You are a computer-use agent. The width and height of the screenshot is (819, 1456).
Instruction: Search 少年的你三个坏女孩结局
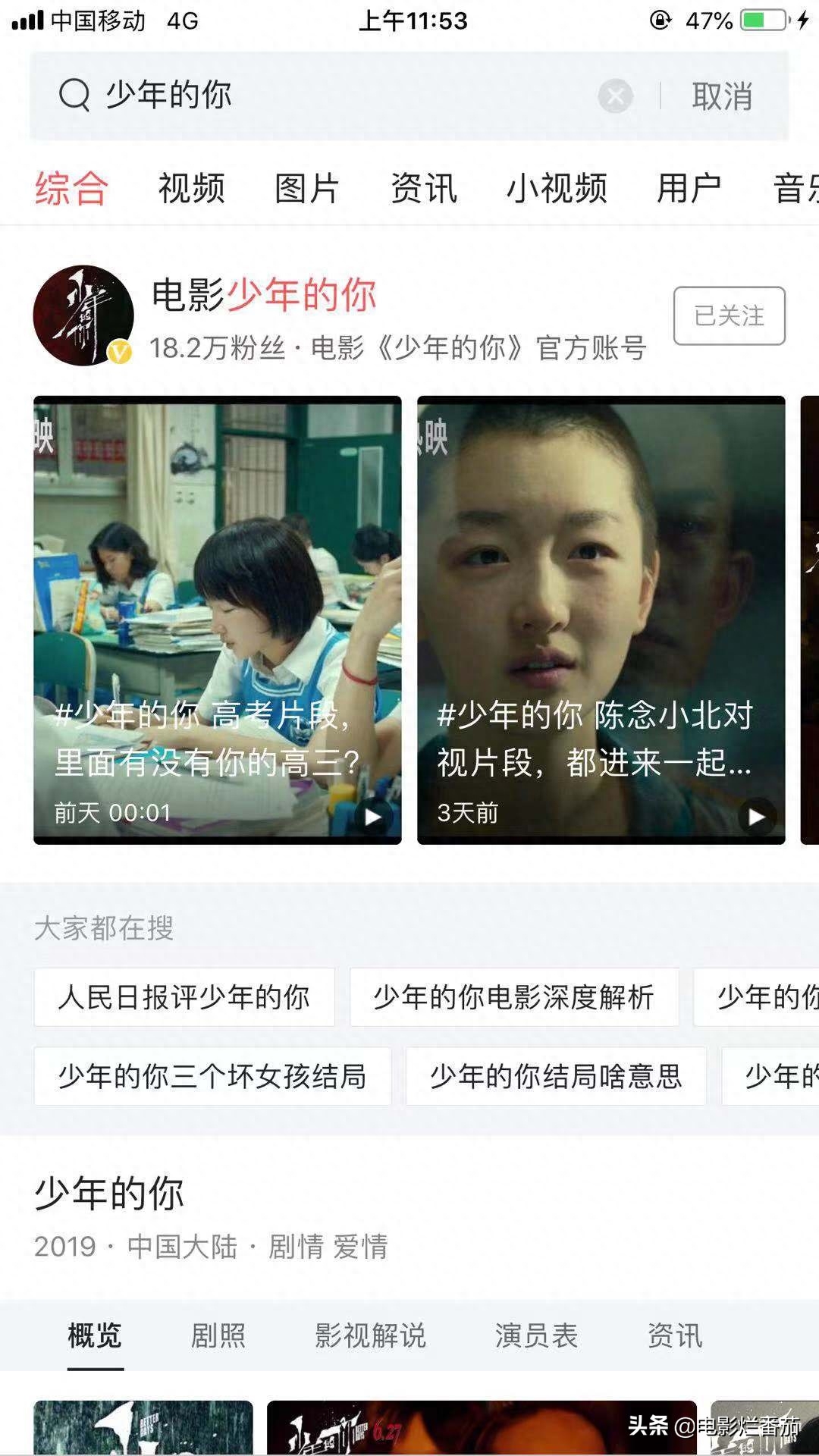click(212, 1076)
